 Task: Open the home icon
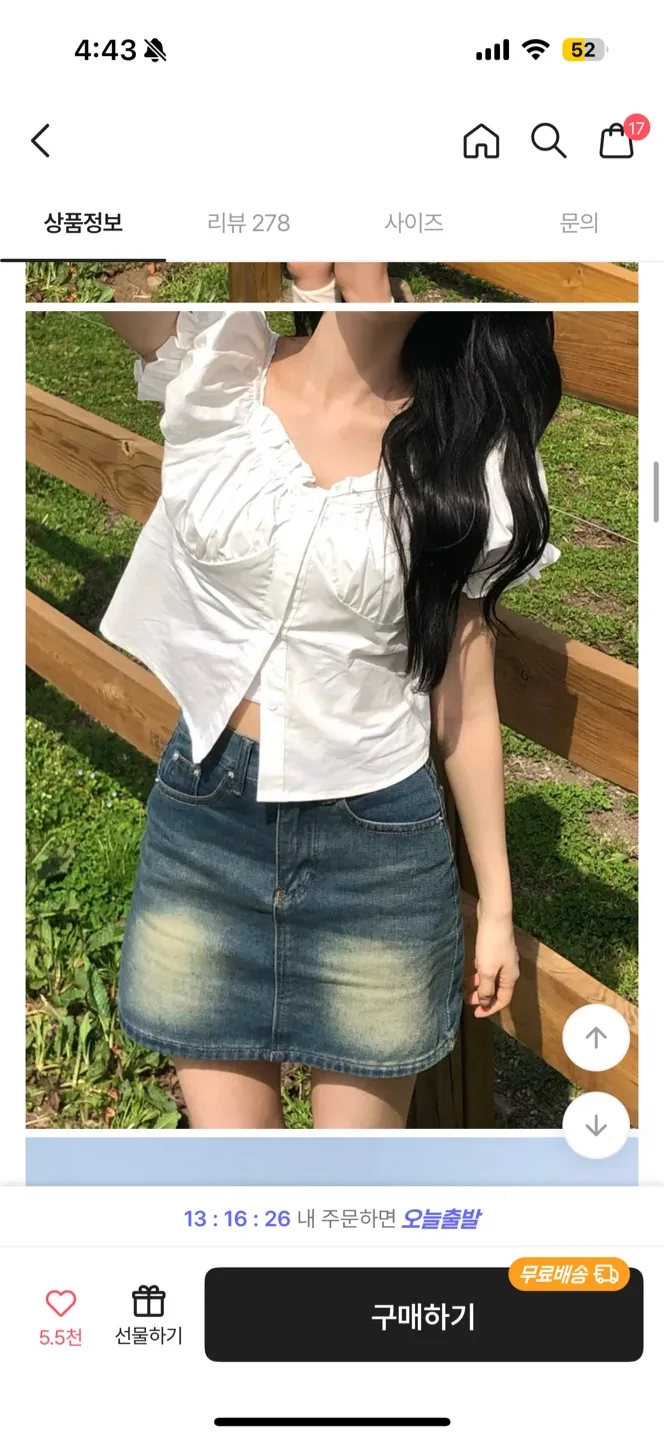[481, 141]
